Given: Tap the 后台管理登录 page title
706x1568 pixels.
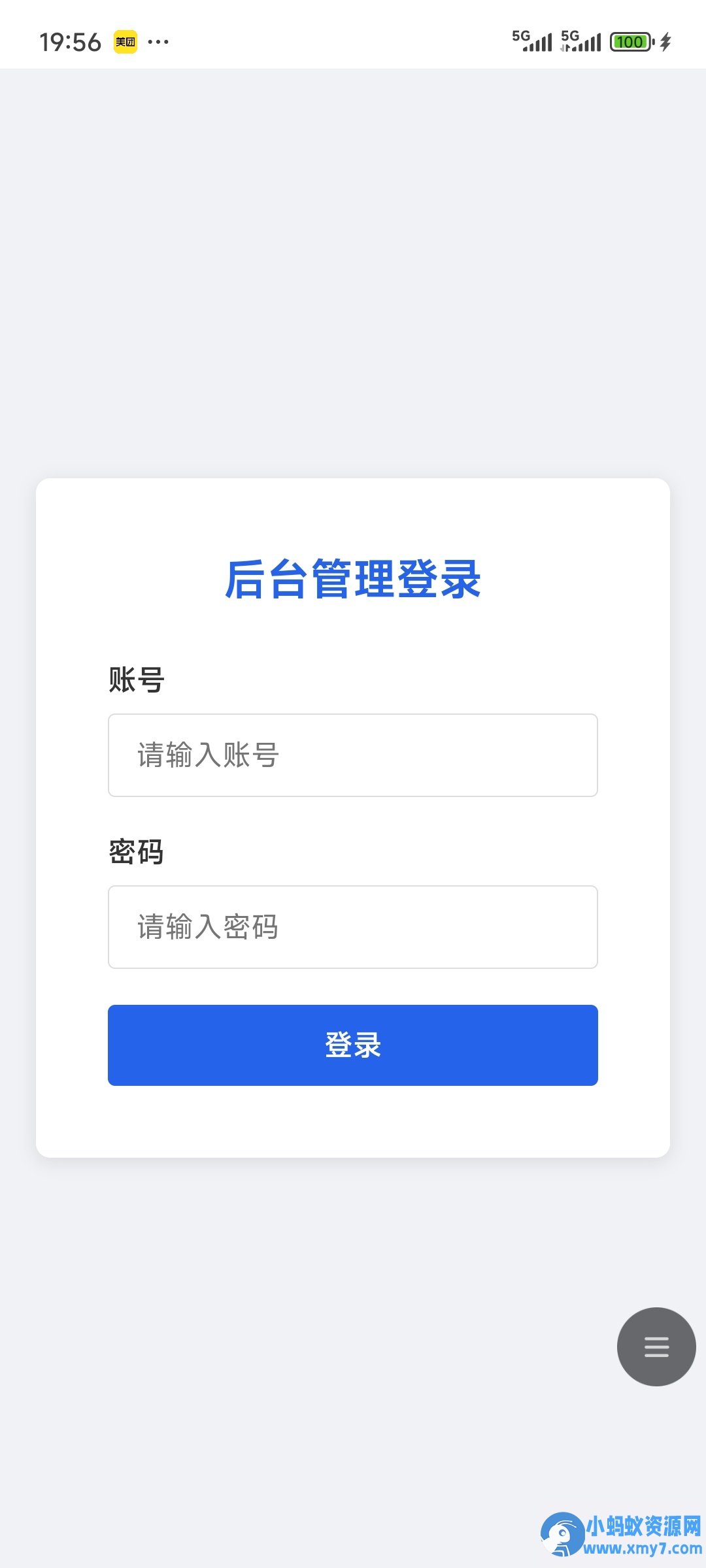Looking at the screenshot, I should click(x=353, y=581).
